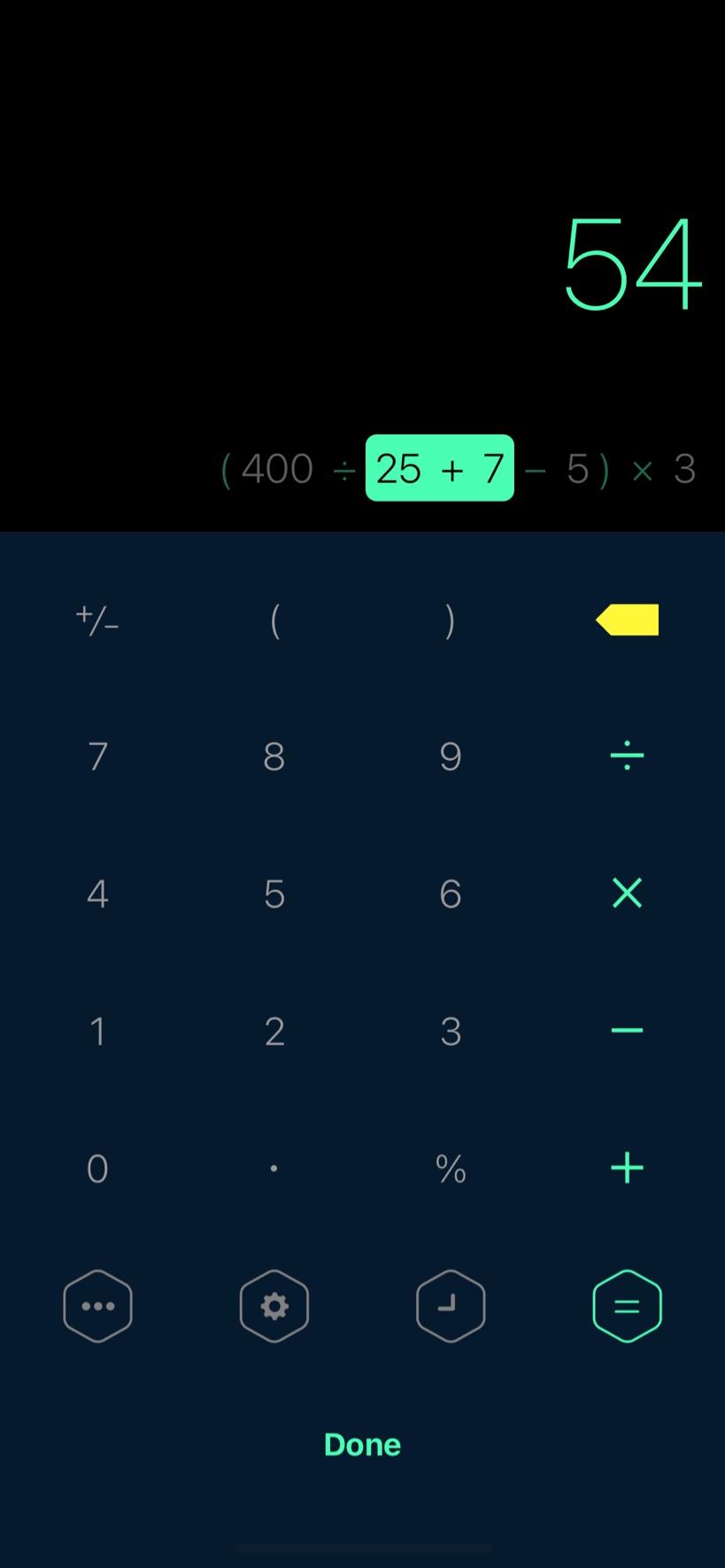This screenshot has width=725, height=1568.
Task: Tap the multiply operator key
Action: [x=628, y=893]
